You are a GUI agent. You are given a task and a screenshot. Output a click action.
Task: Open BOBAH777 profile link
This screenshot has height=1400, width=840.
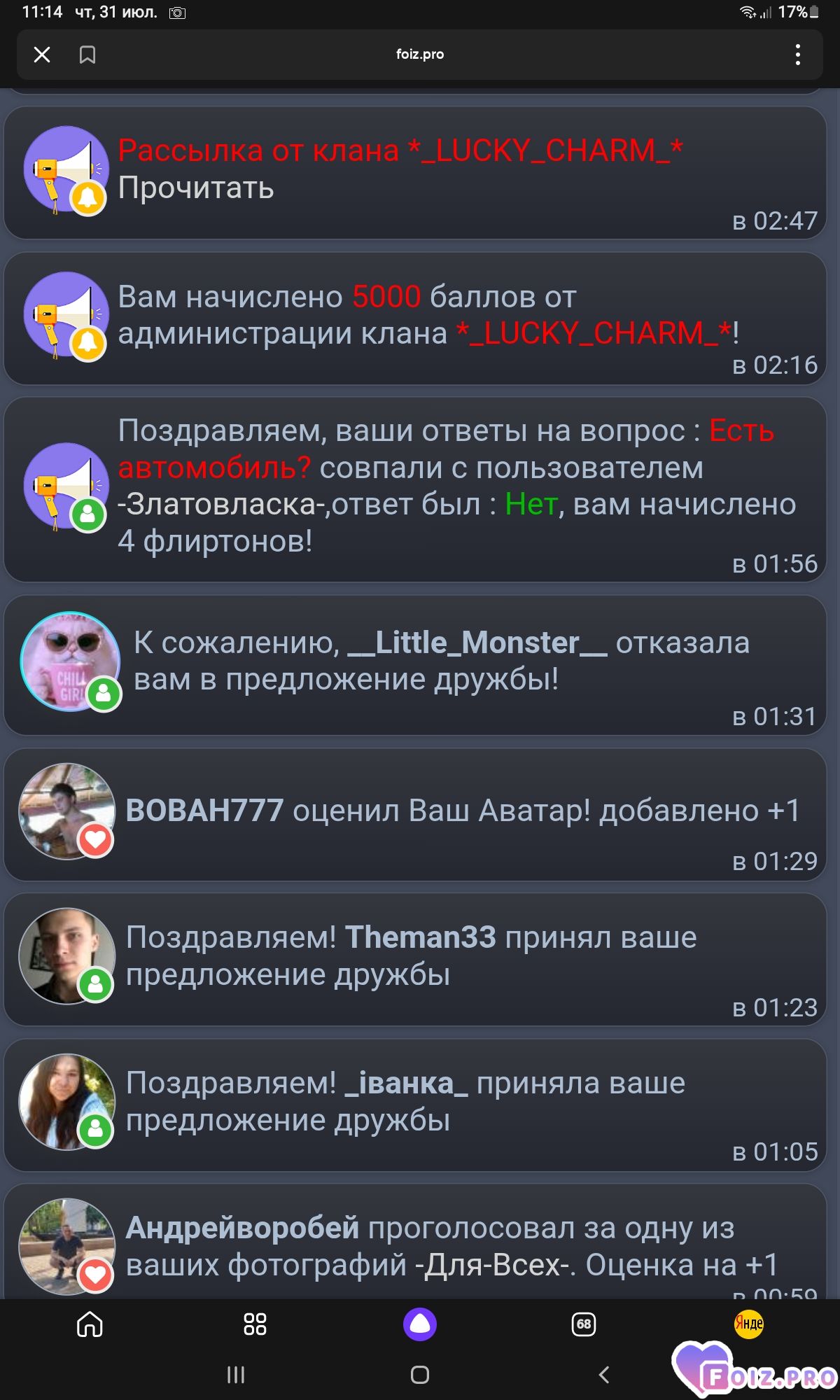[204, 810]
